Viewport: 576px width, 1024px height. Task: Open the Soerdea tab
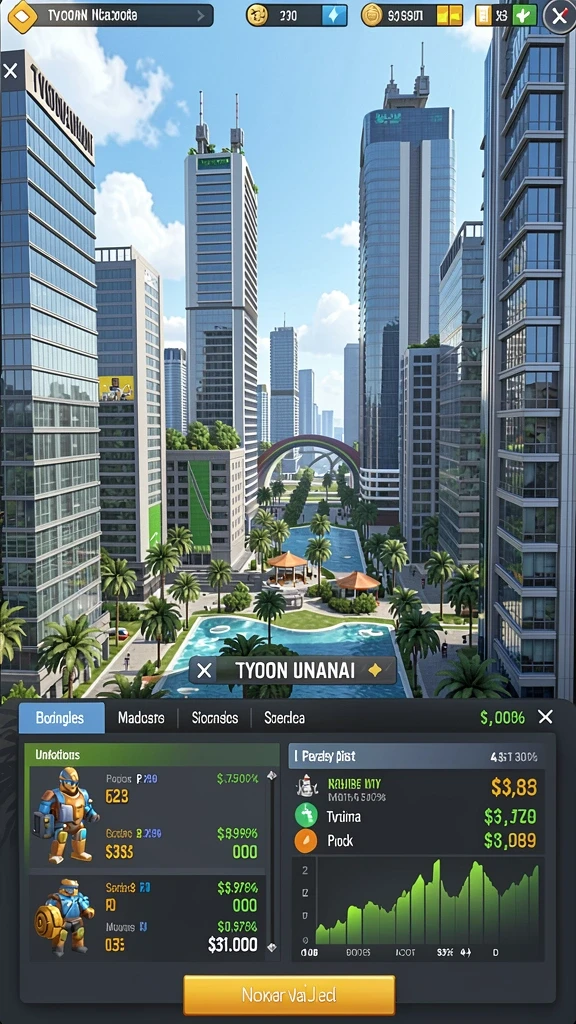pos(284,718)
